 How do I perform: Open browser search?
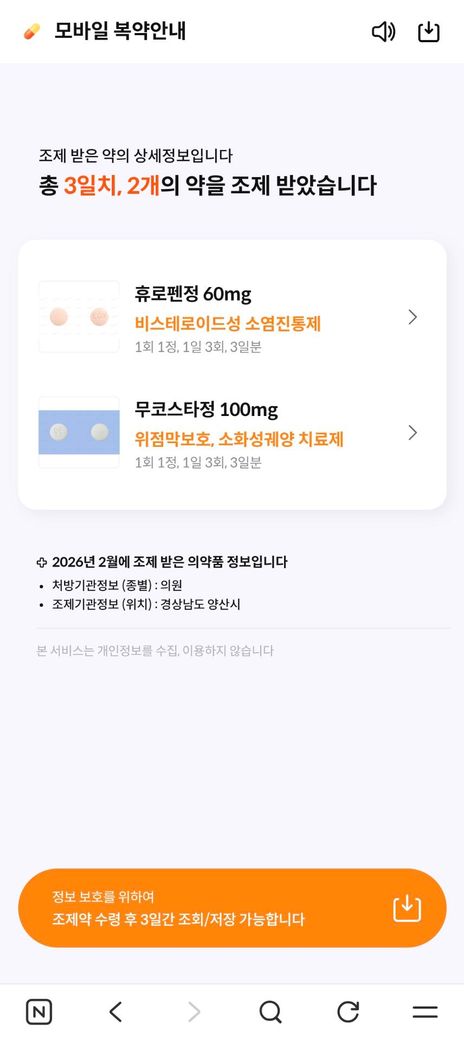pos(270,1012)
